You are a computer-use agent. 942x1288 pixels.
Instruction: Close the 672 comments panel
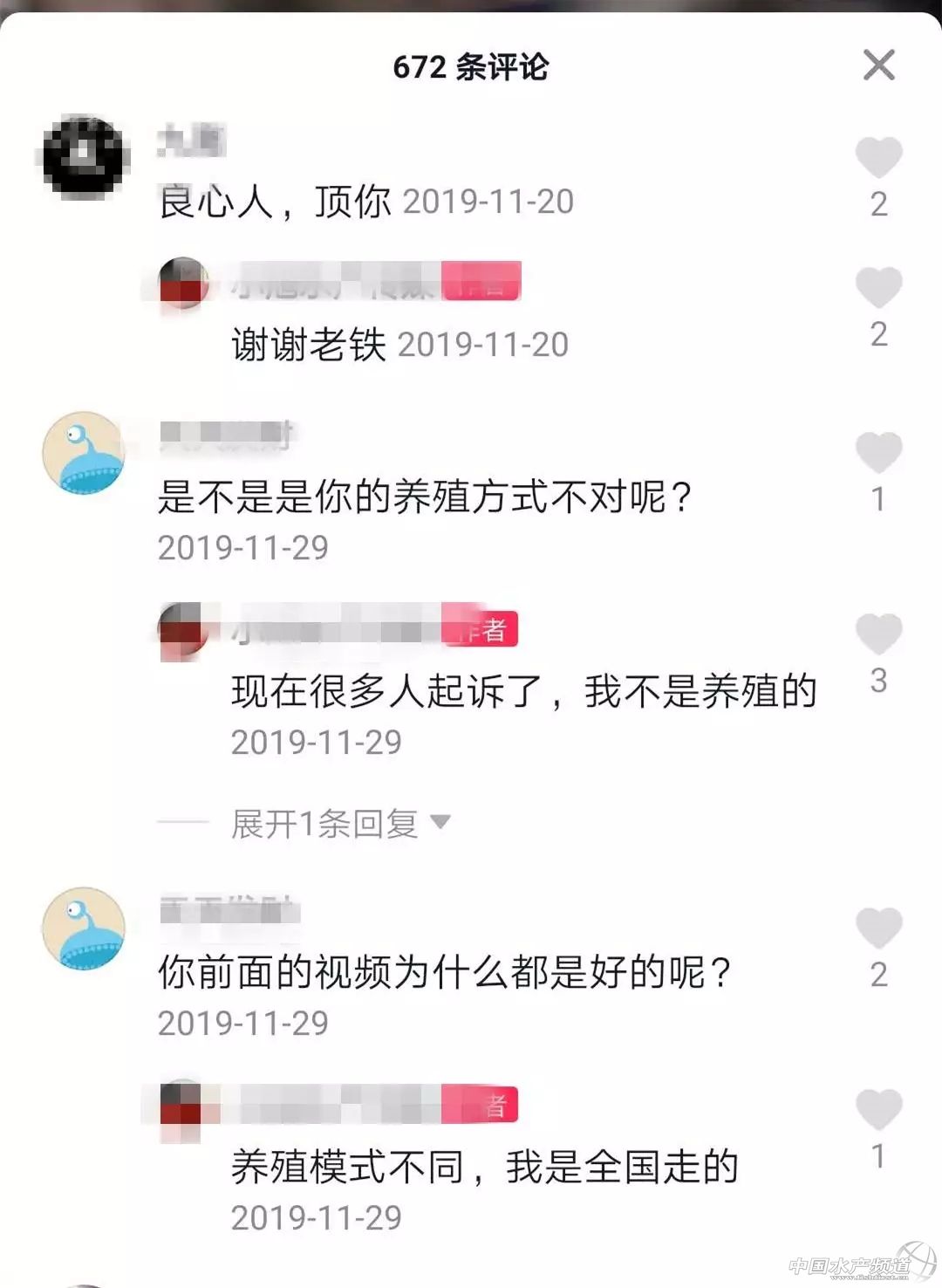tap(878, 65)
